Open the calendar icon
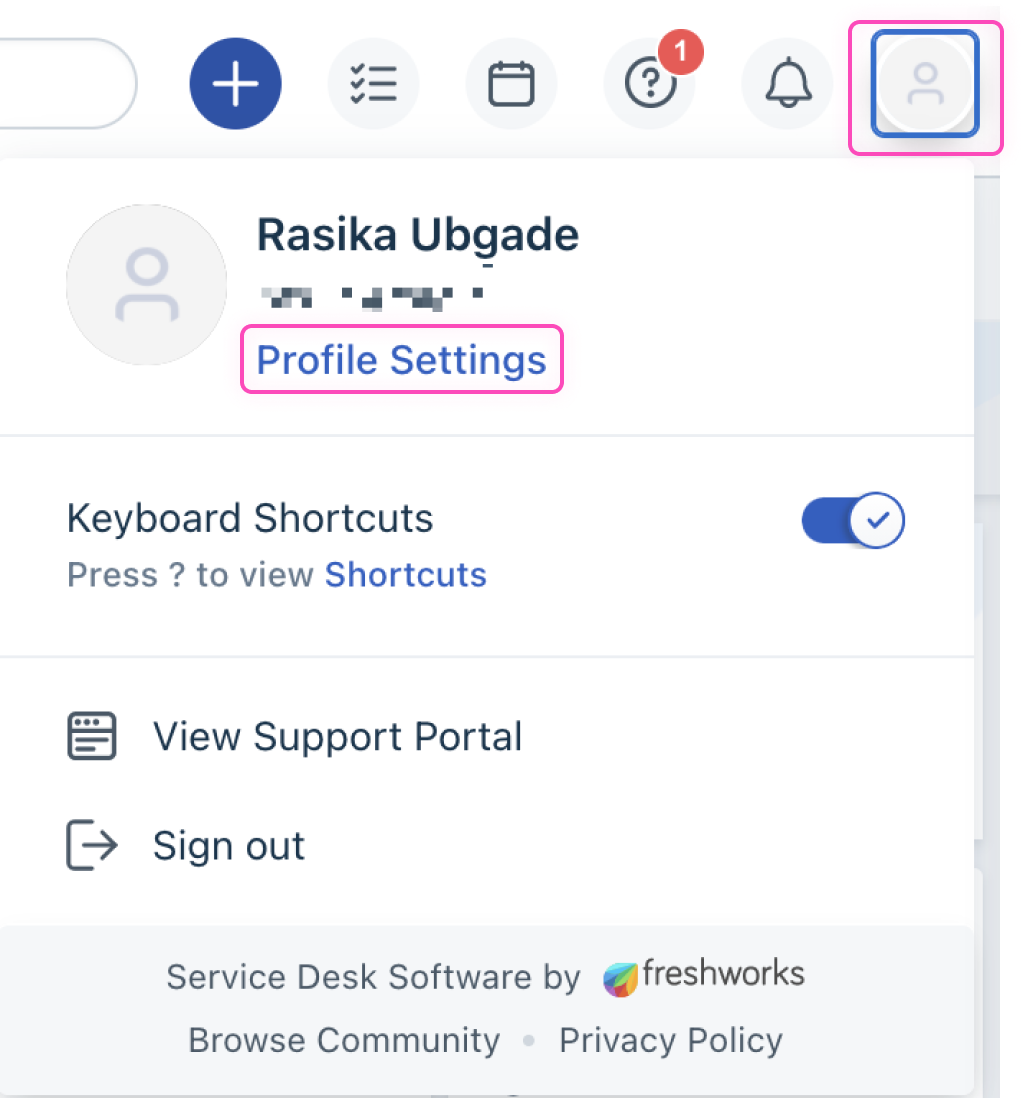The image size is (1024, 1098). pyautogui.click(x=511, y=85)
